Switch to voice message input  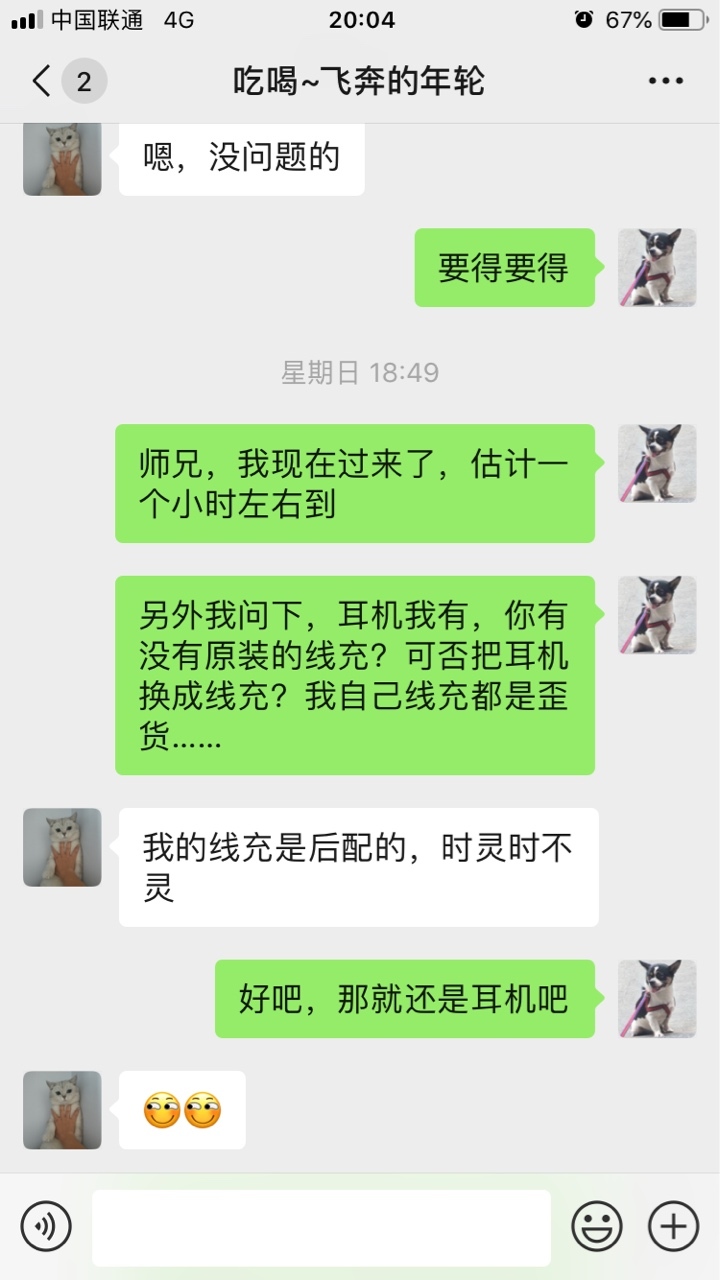[46, 1226]
